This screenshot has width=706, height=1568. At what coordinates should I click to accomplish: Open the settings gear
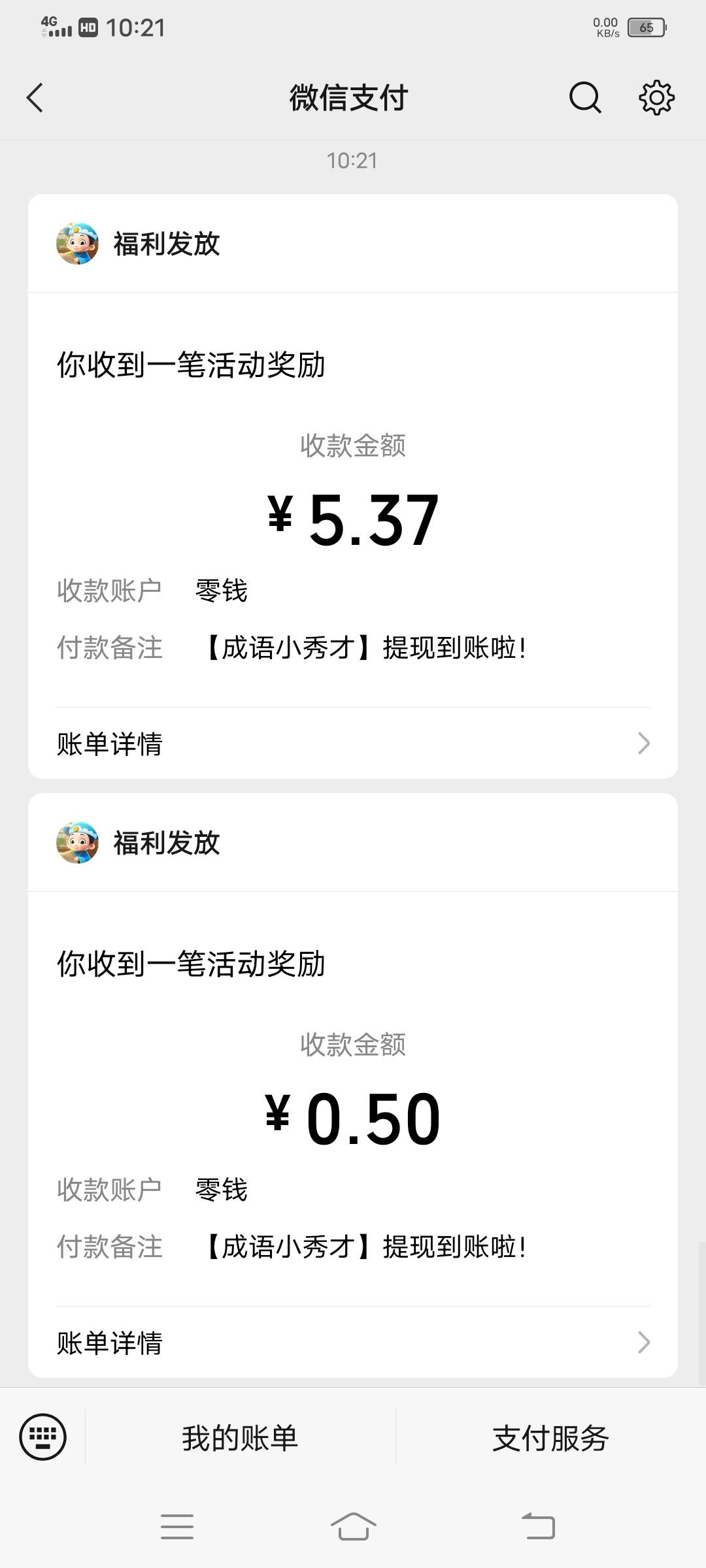coord(656,98)
